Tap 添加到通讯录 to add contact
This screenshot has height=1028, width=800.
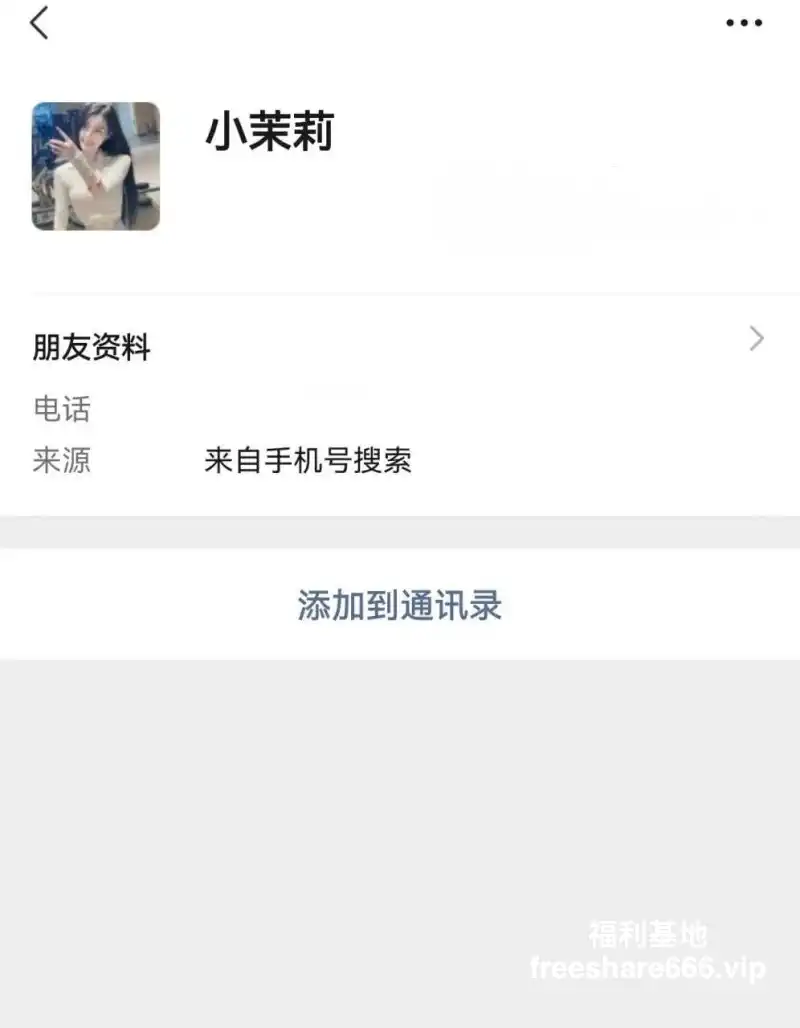400,605
